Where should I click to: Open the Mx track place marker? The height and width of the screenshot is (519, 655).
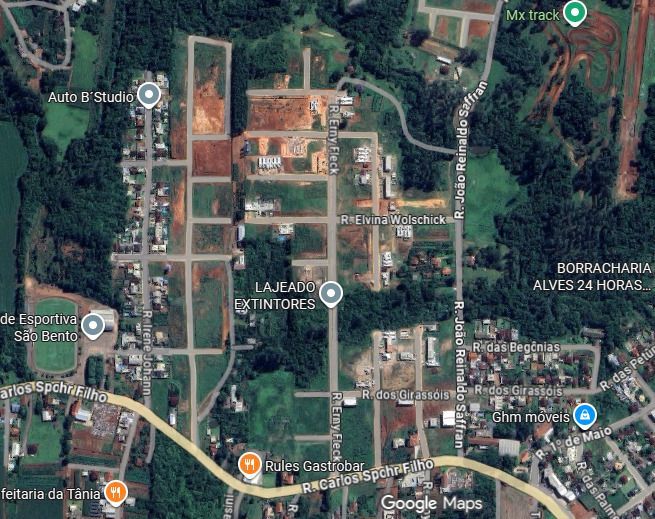pyautogui.click(x=574, y=13)
